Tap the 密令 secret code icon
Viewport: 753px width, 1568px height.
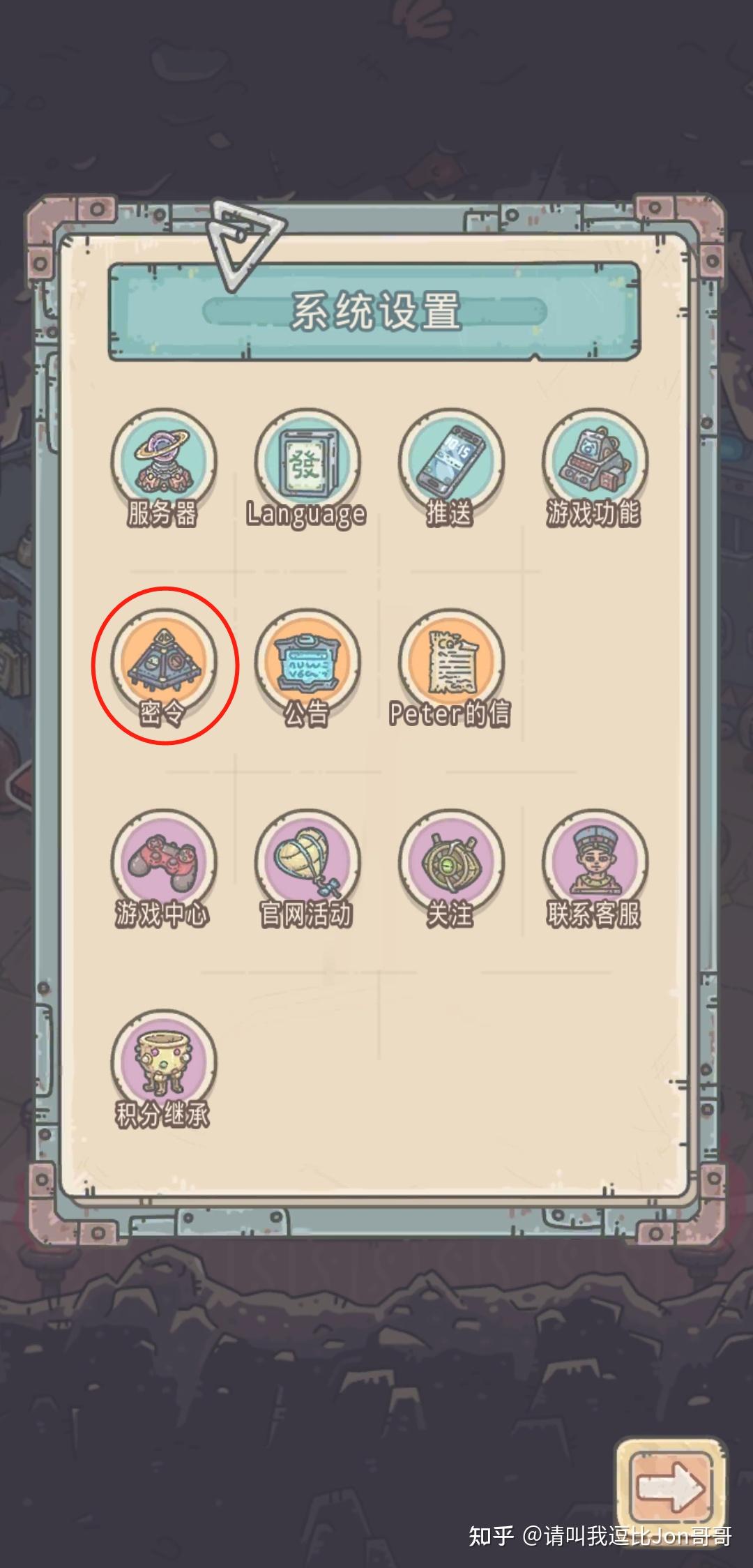(164, 665)
